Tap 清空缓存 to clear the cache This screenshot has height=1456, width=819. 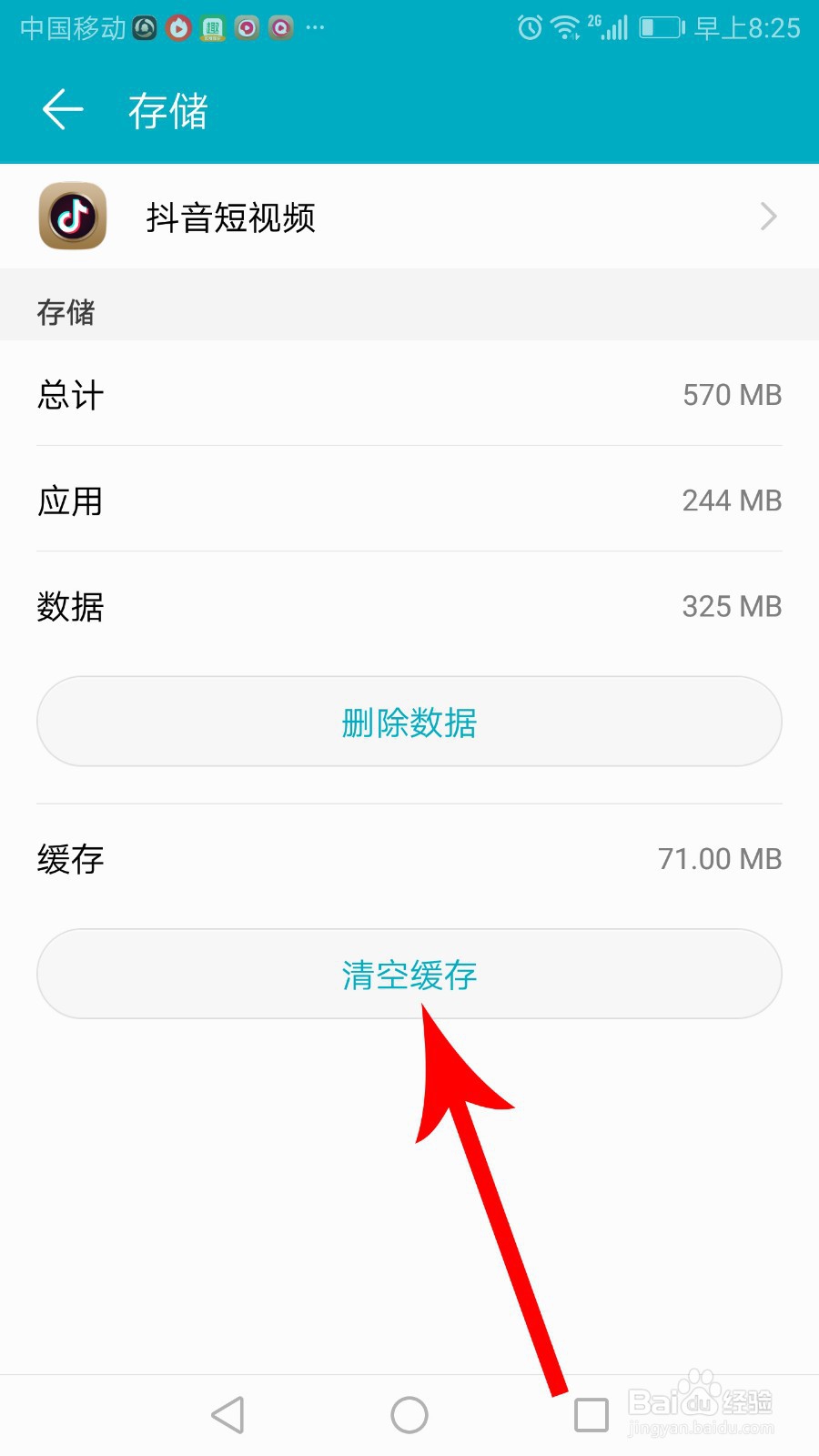409,974
